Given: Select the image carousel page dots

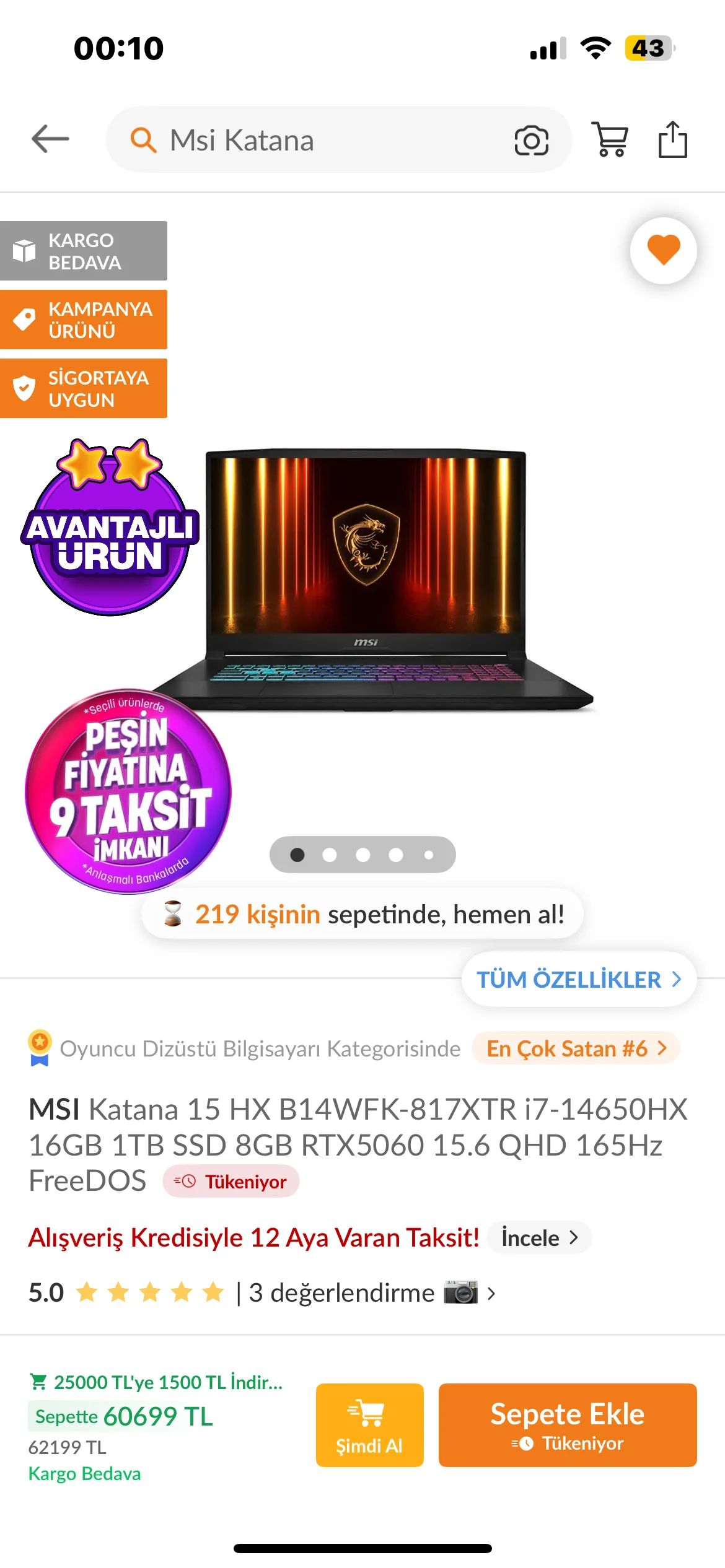Looking at the screenshot, I should [362, 855].
